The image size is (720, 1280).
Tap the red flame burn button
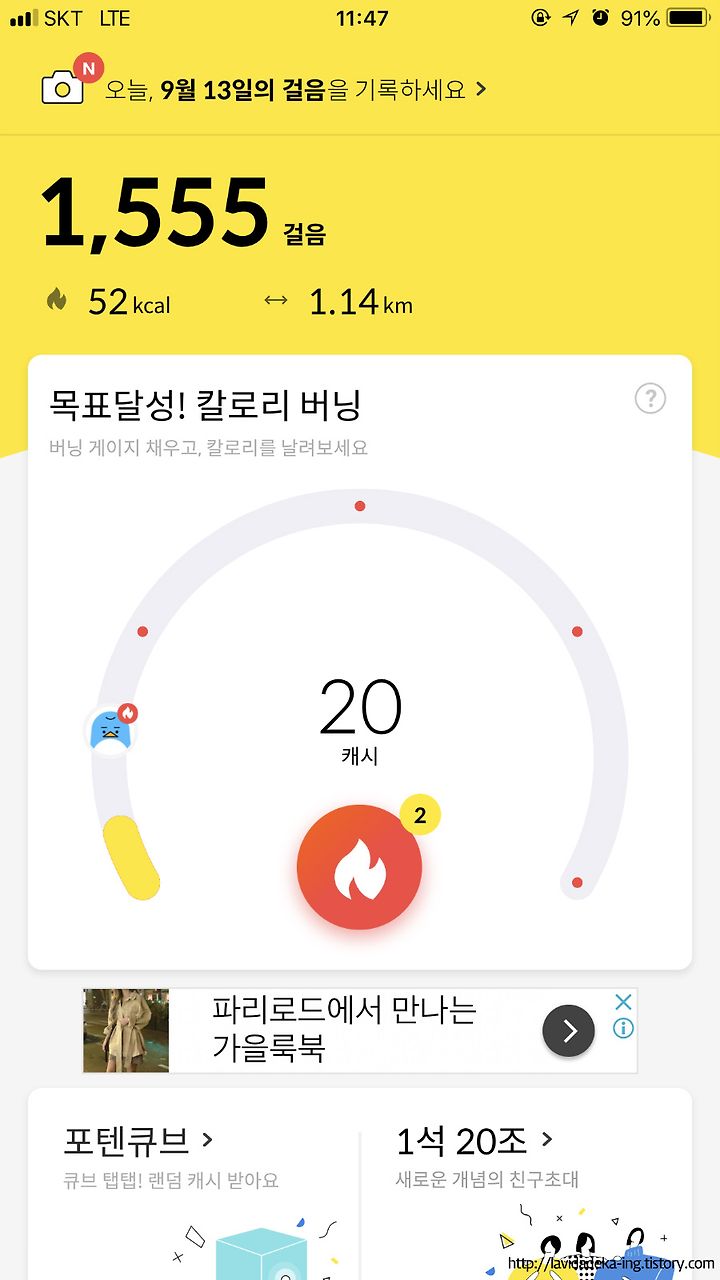pyautogui.click(x=359, y=867)
